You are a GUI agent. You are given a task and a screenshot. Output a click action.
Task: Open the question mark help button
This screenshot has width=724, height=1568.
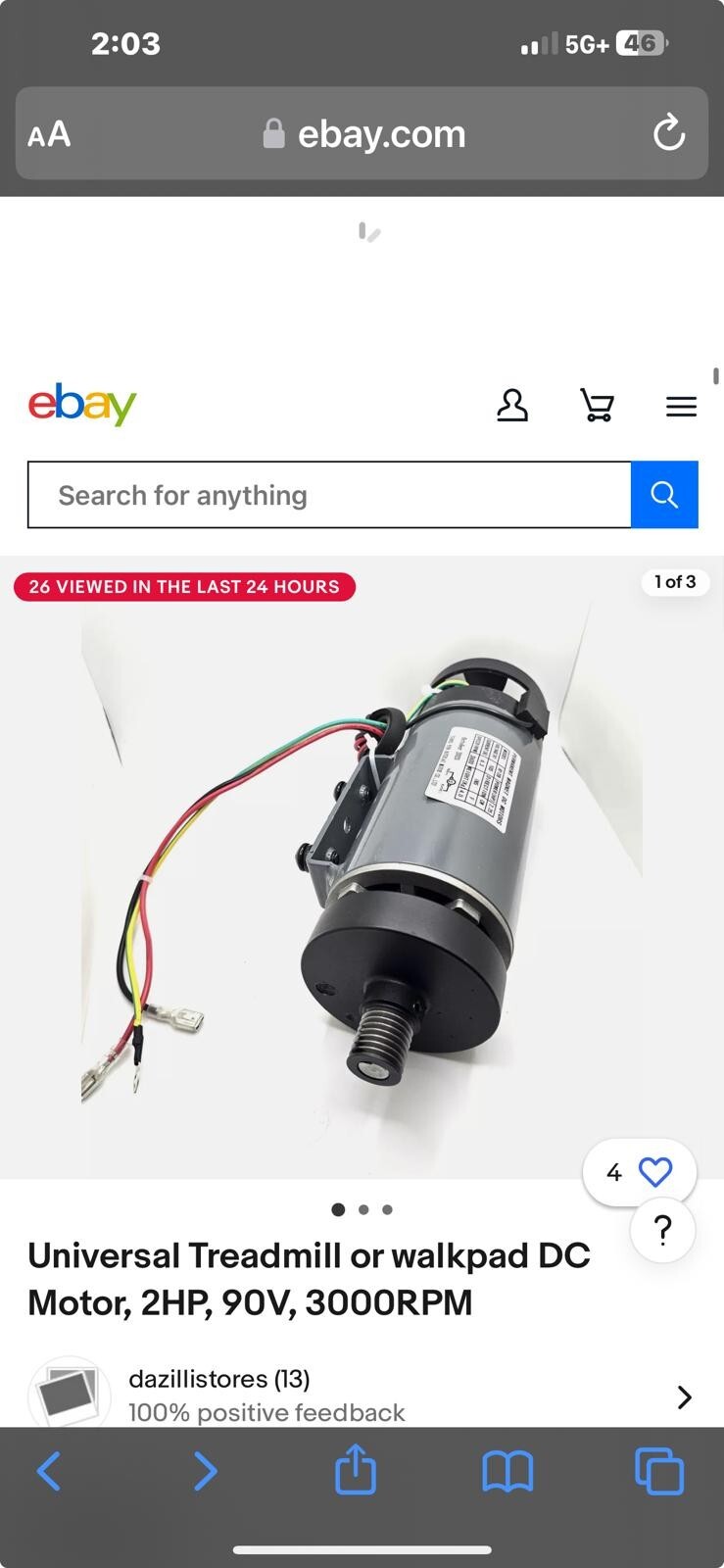coord(662,1230)
